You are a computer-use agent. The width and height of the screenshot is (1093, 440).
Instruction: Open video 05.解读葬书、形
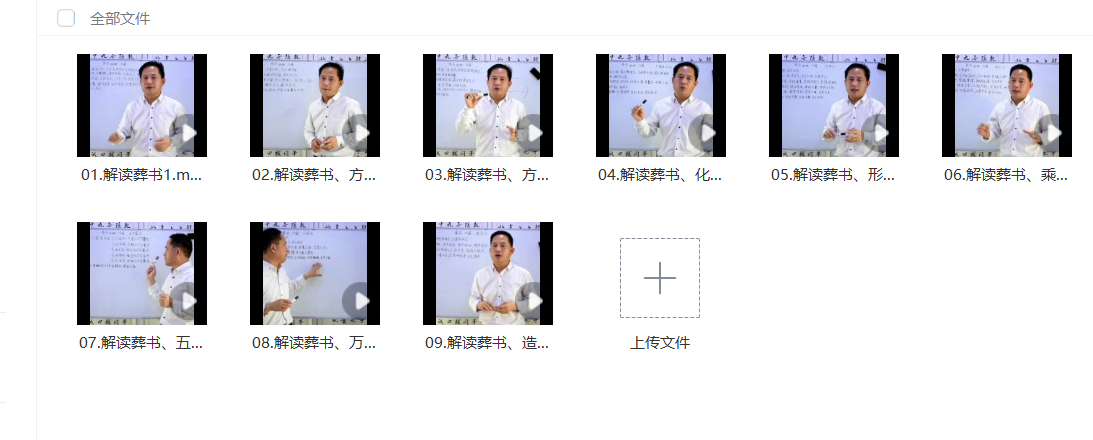[x=833, y=106]
